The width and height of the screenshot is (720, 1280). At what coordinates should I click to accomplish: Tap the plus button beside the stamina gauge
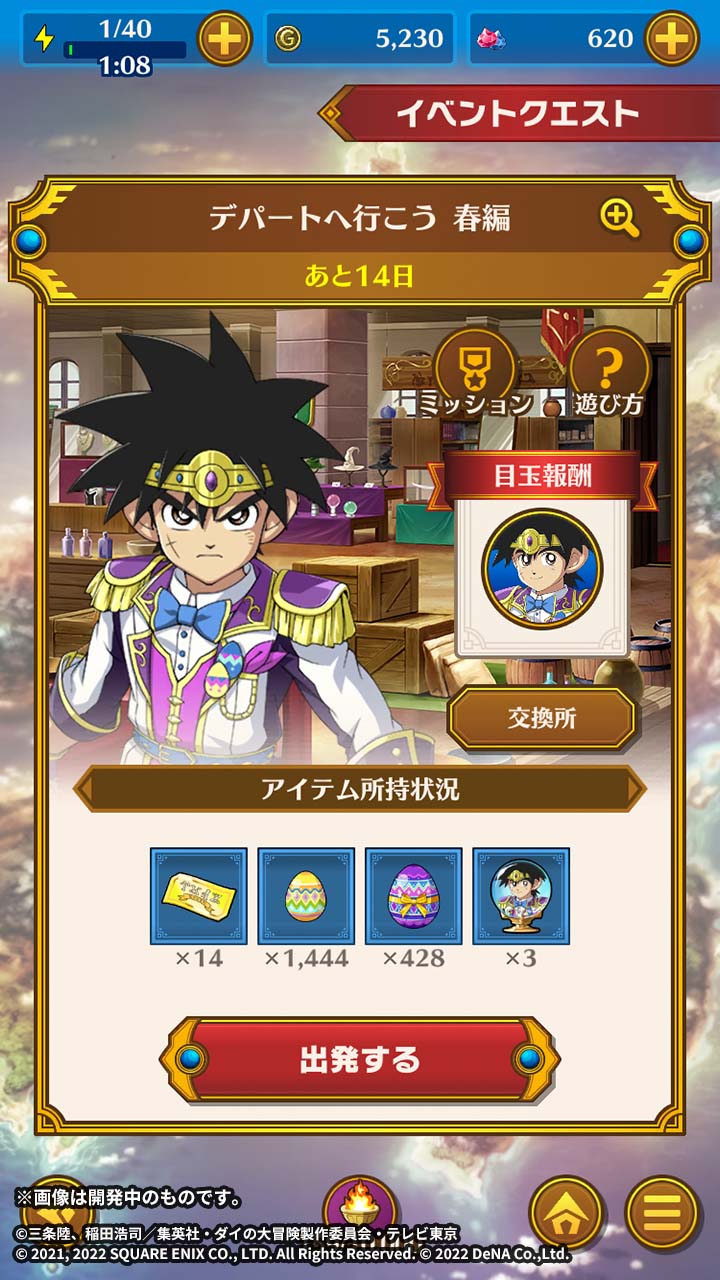(x=225, y=39)
